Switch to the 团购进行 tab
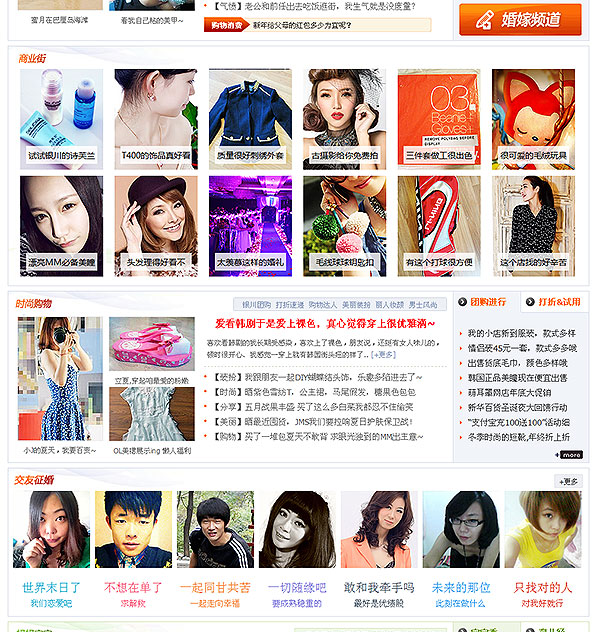 click(x=488, y=302)
